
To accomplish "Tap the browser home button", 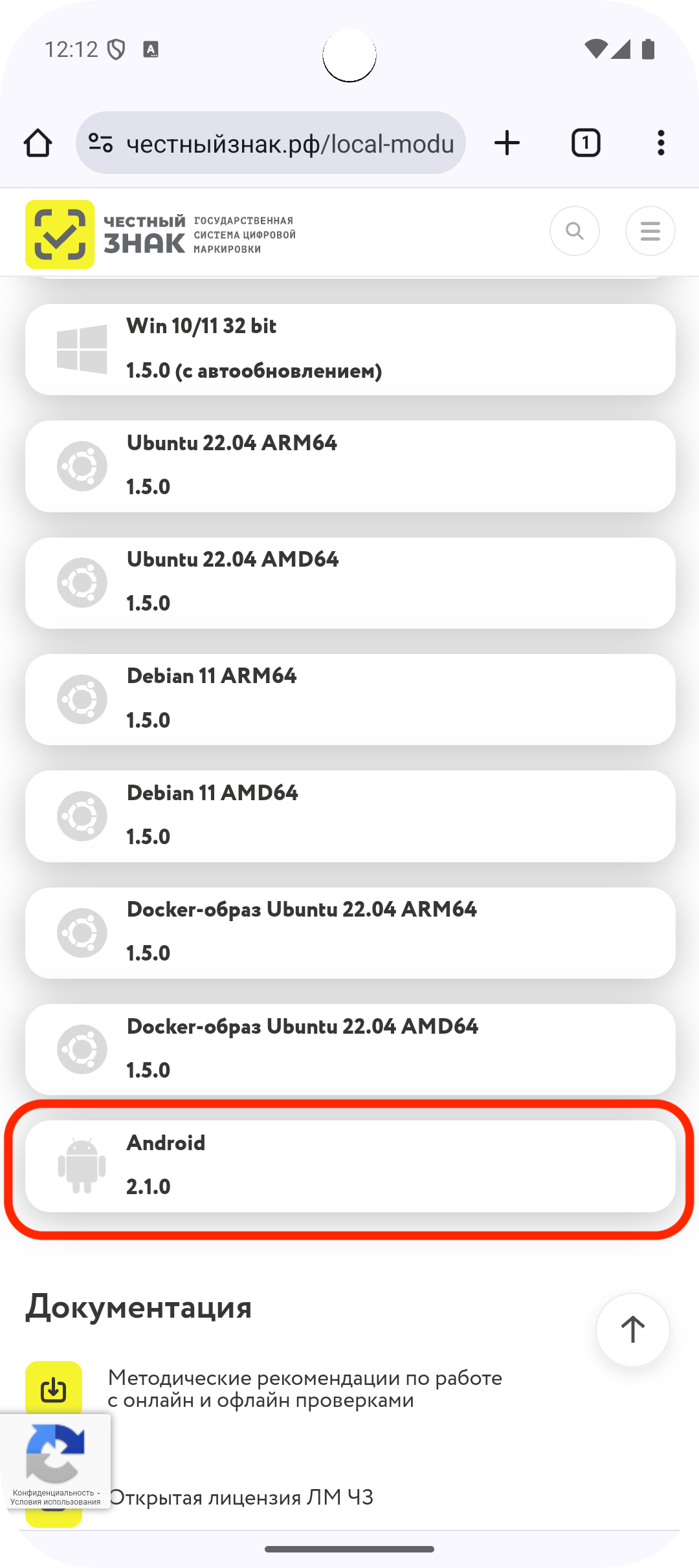I will point(38,143).
